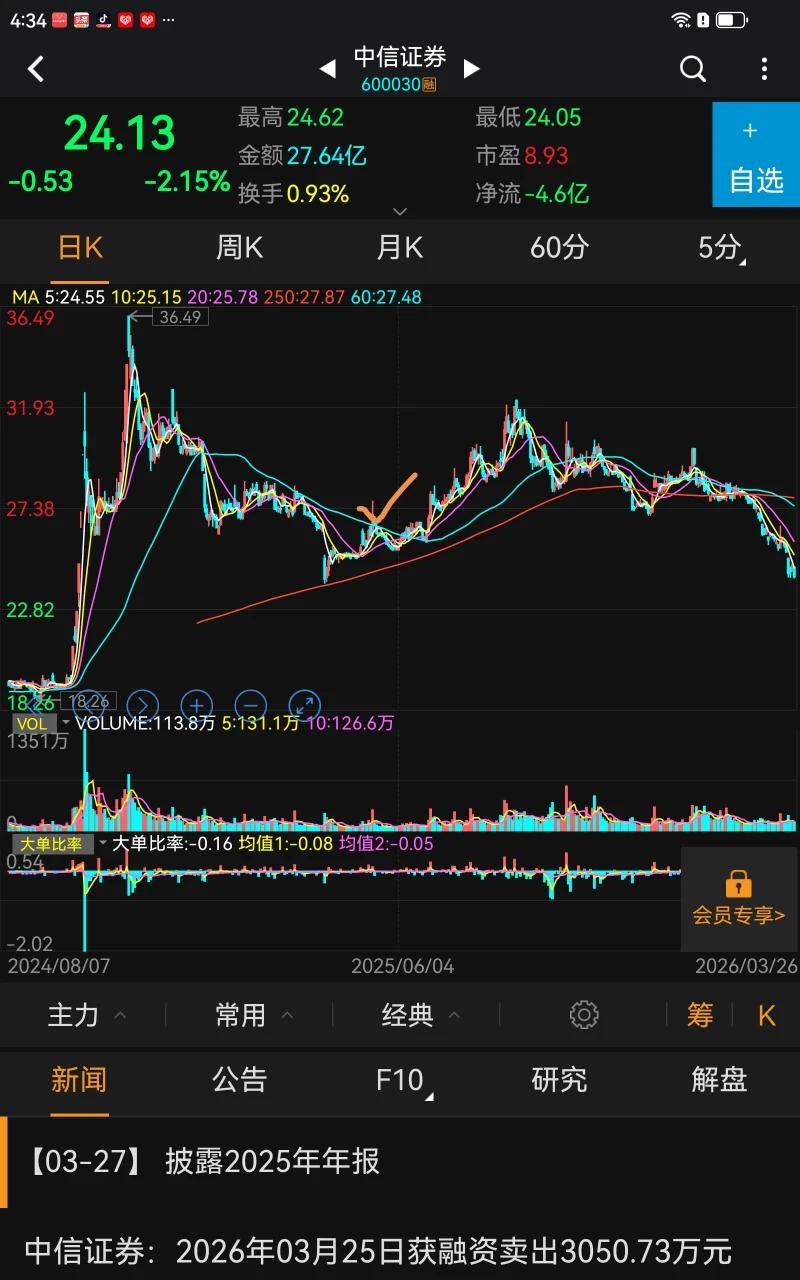800x1280 pixels.
Task: Tap the right-pointing play arrow on the chart
Action: pyautogui.click(x=143, y=704)
